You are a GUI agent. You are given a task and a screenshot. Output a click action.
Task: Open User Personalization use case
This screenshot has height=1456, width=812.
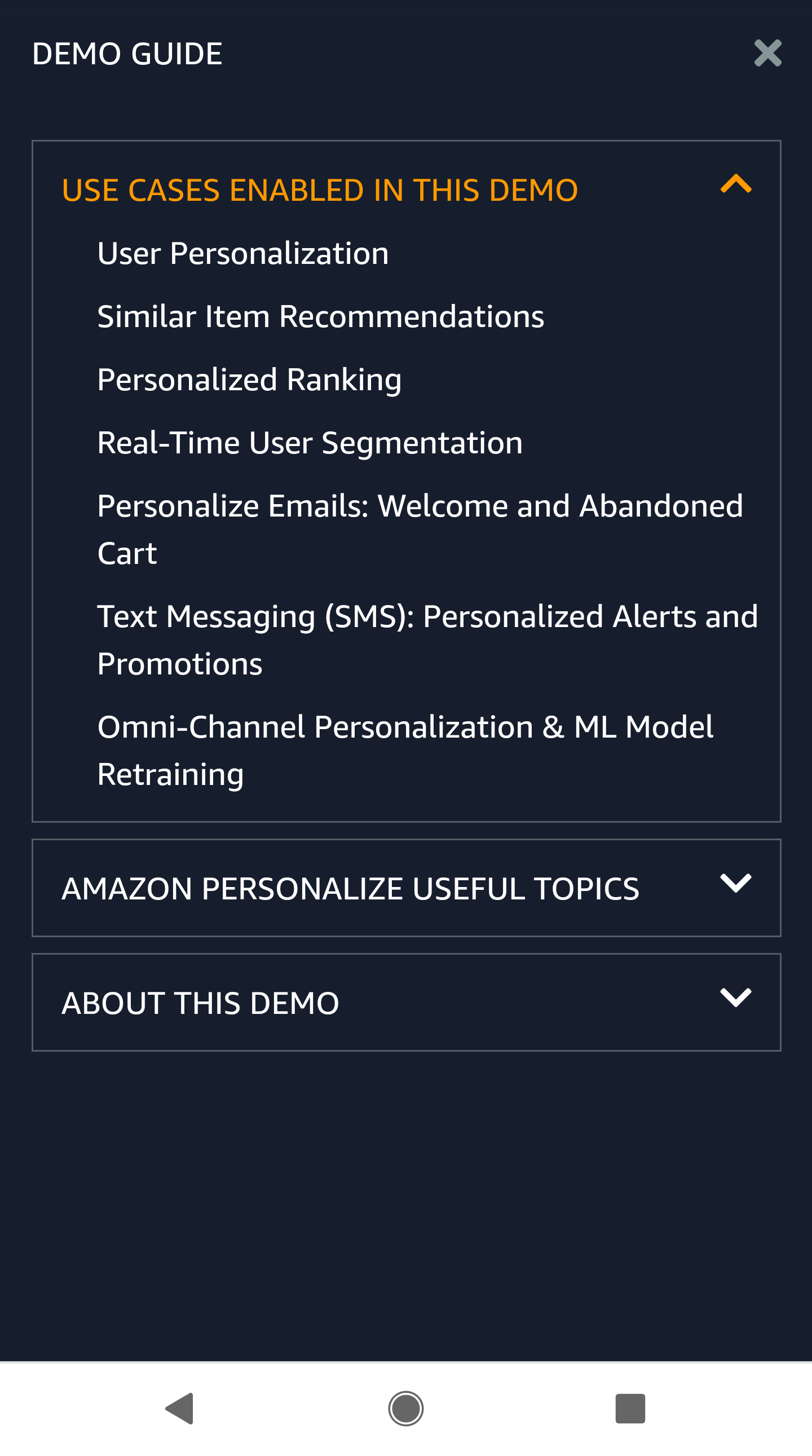click(x=243, y=253)
